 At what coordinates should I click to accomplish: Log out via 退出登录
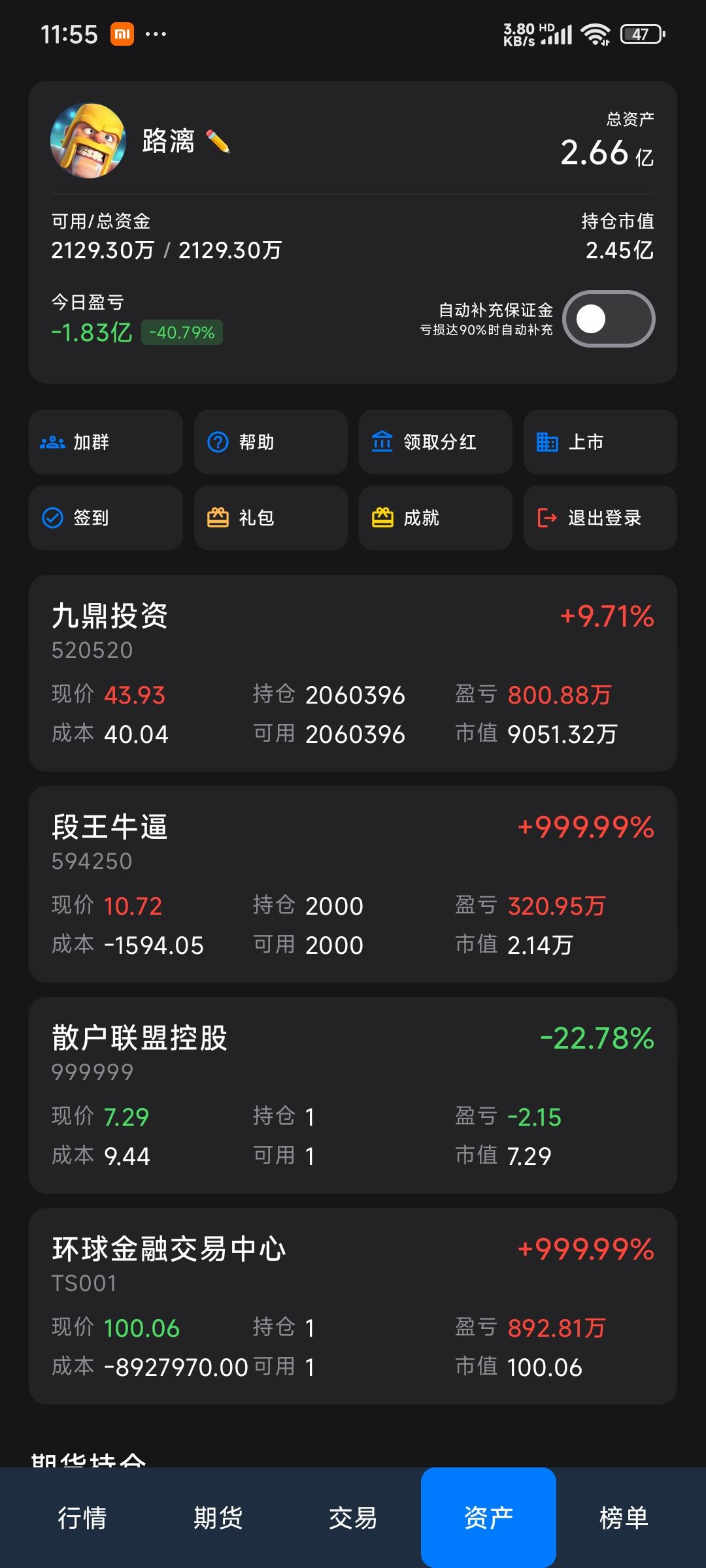click(x=600, y=518)
